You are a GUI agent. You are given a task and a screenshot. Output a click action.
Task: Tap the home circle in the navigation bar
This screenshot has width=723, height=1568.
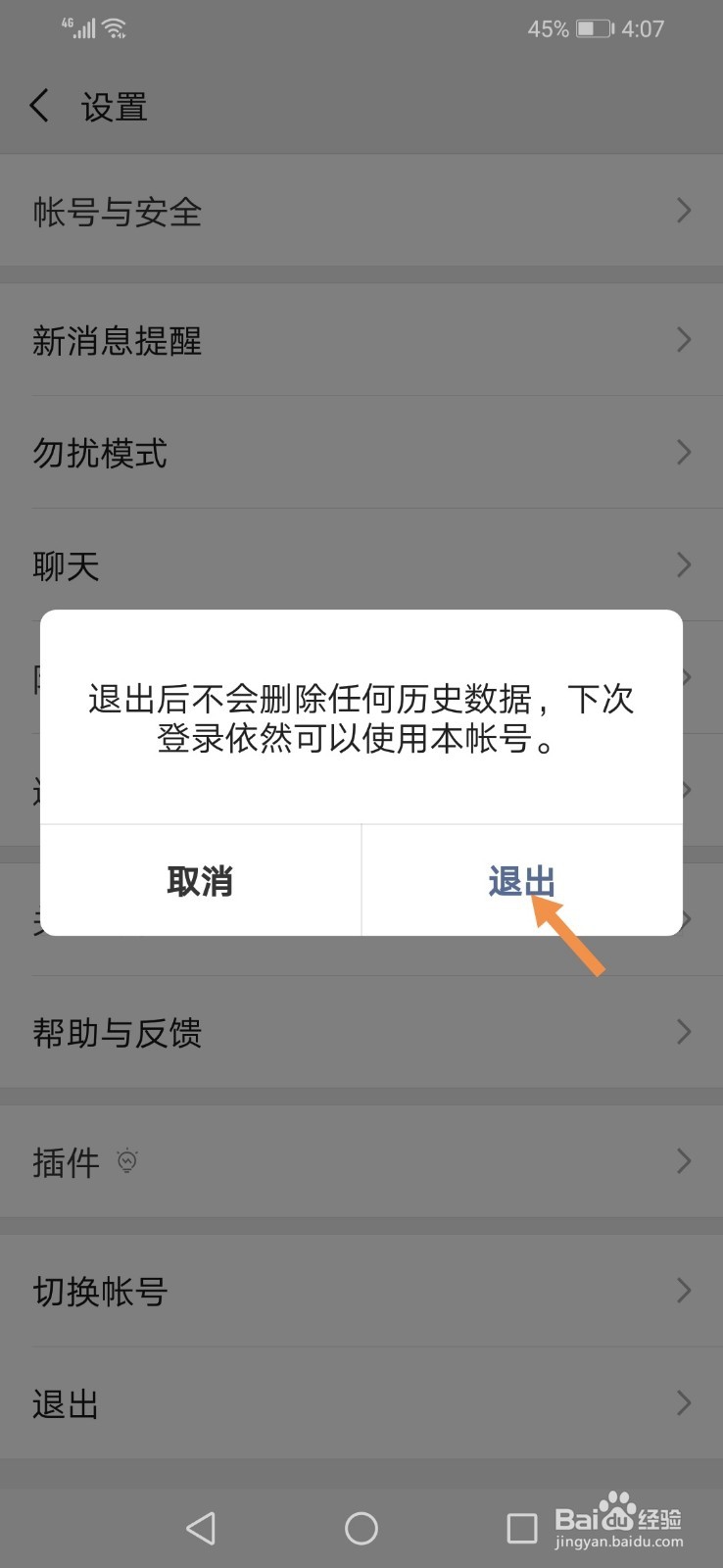(361, 1527)
